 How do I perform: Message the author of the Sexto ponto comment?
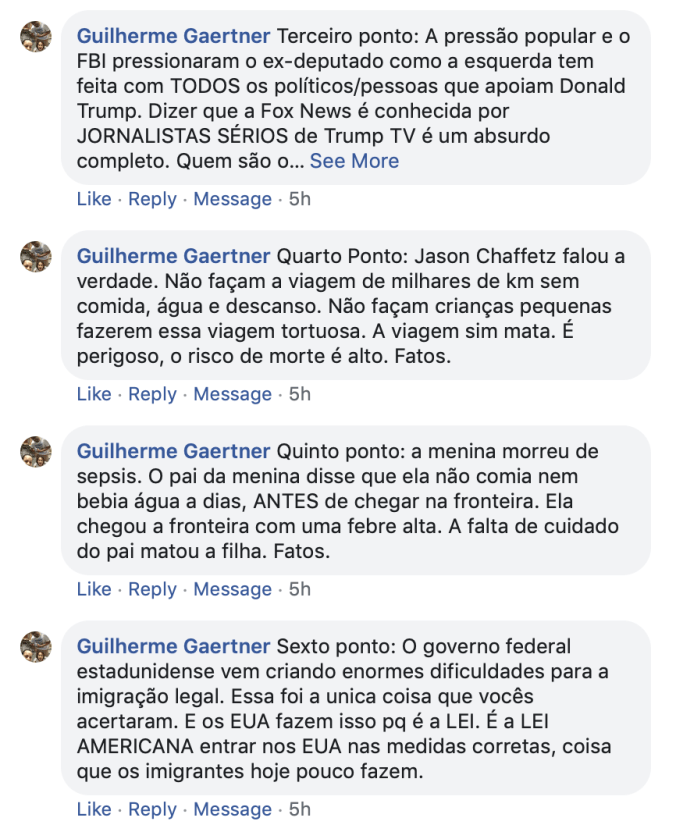[233, 809]
